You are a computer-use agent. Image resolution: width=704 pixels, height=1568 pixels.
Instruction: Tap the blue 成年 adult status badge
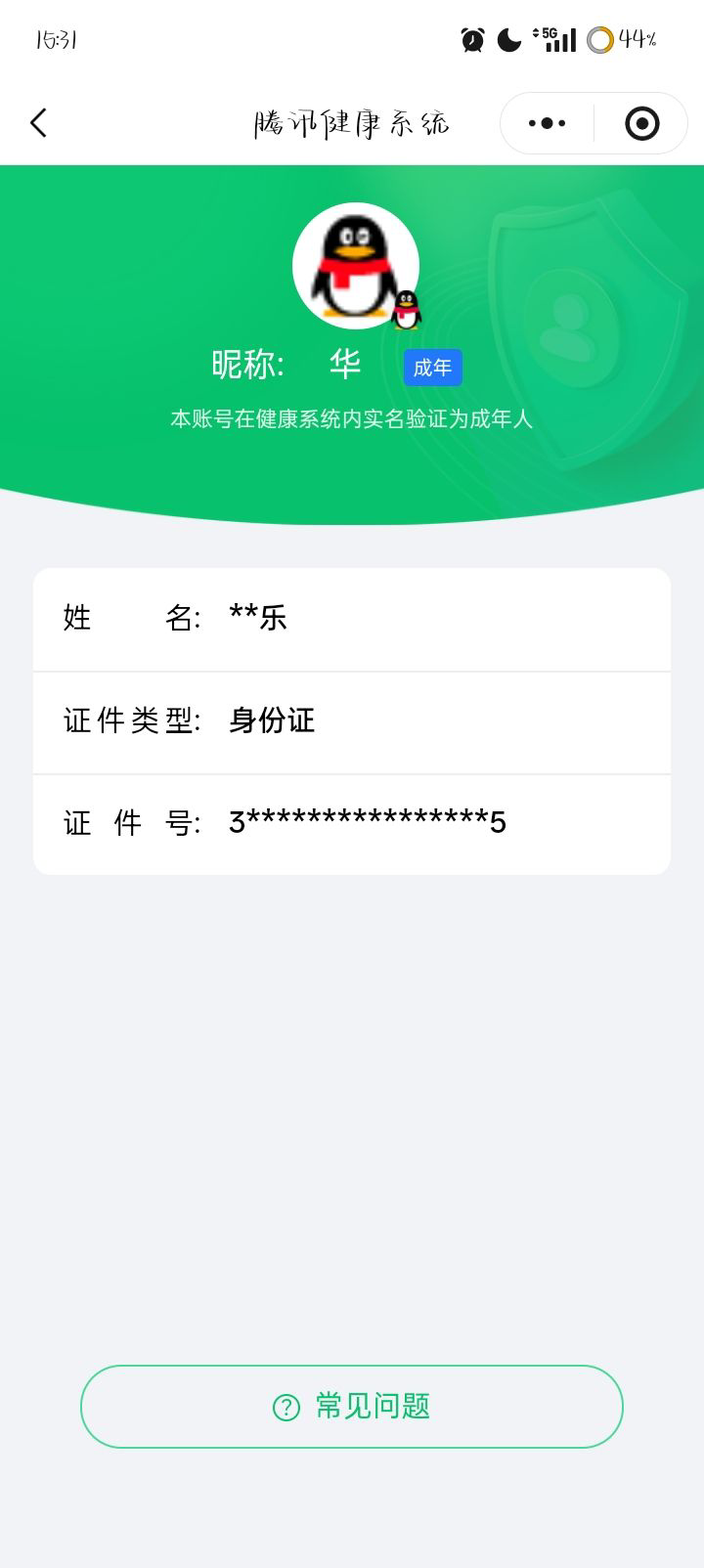click(434, 368)
